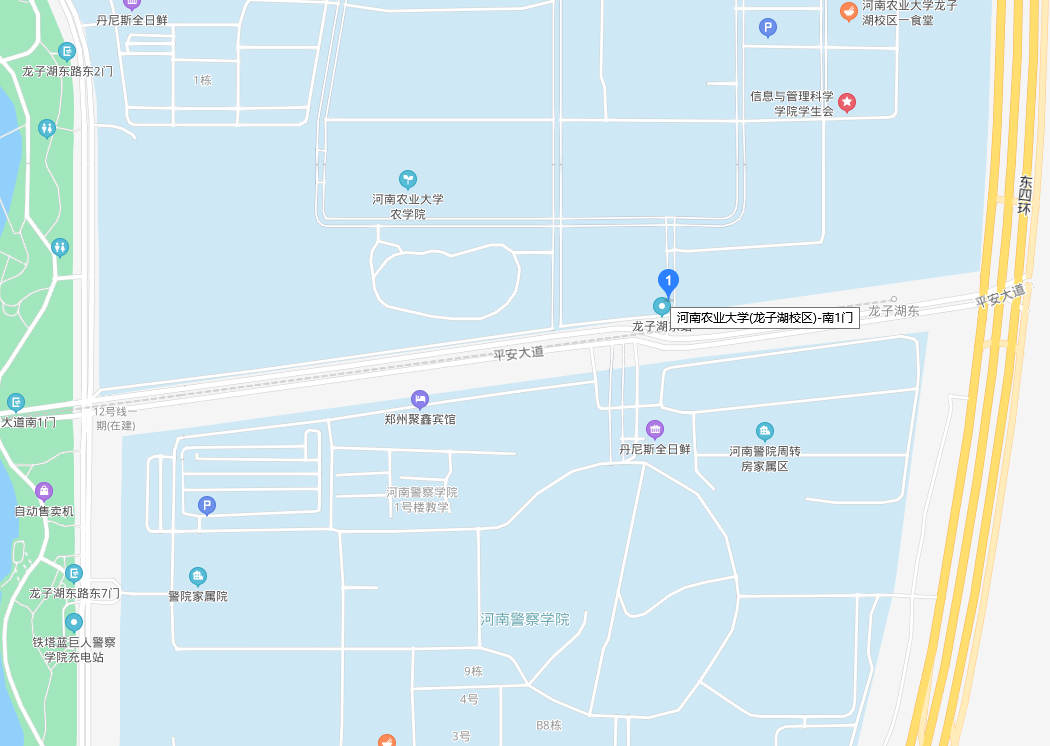Viewport: 1050px width, 746px height.
Task: Open the 龙子湖校区一食堂 restaurant marker
Action: (x=848, y=12)
